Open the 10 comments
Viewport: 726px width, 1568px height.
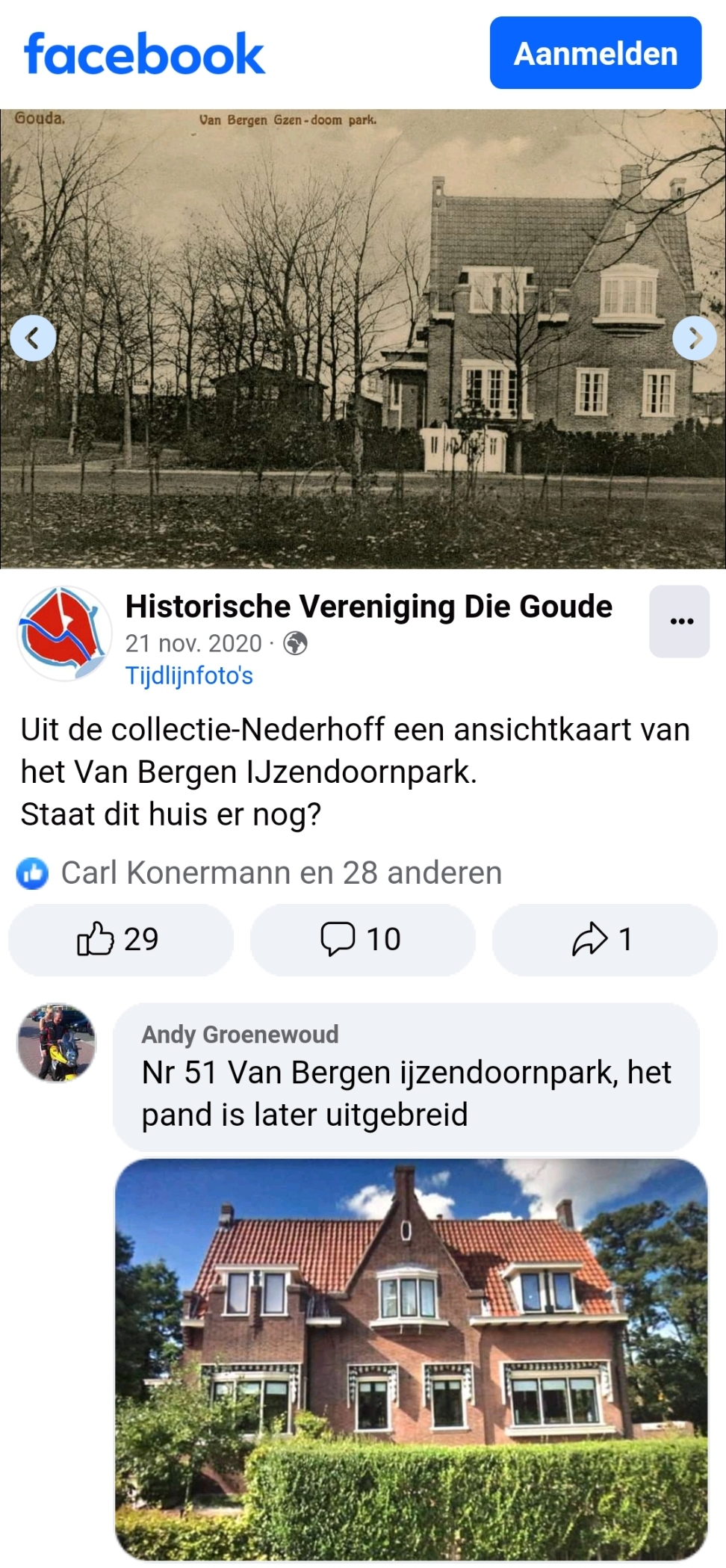tap(362, 939)
